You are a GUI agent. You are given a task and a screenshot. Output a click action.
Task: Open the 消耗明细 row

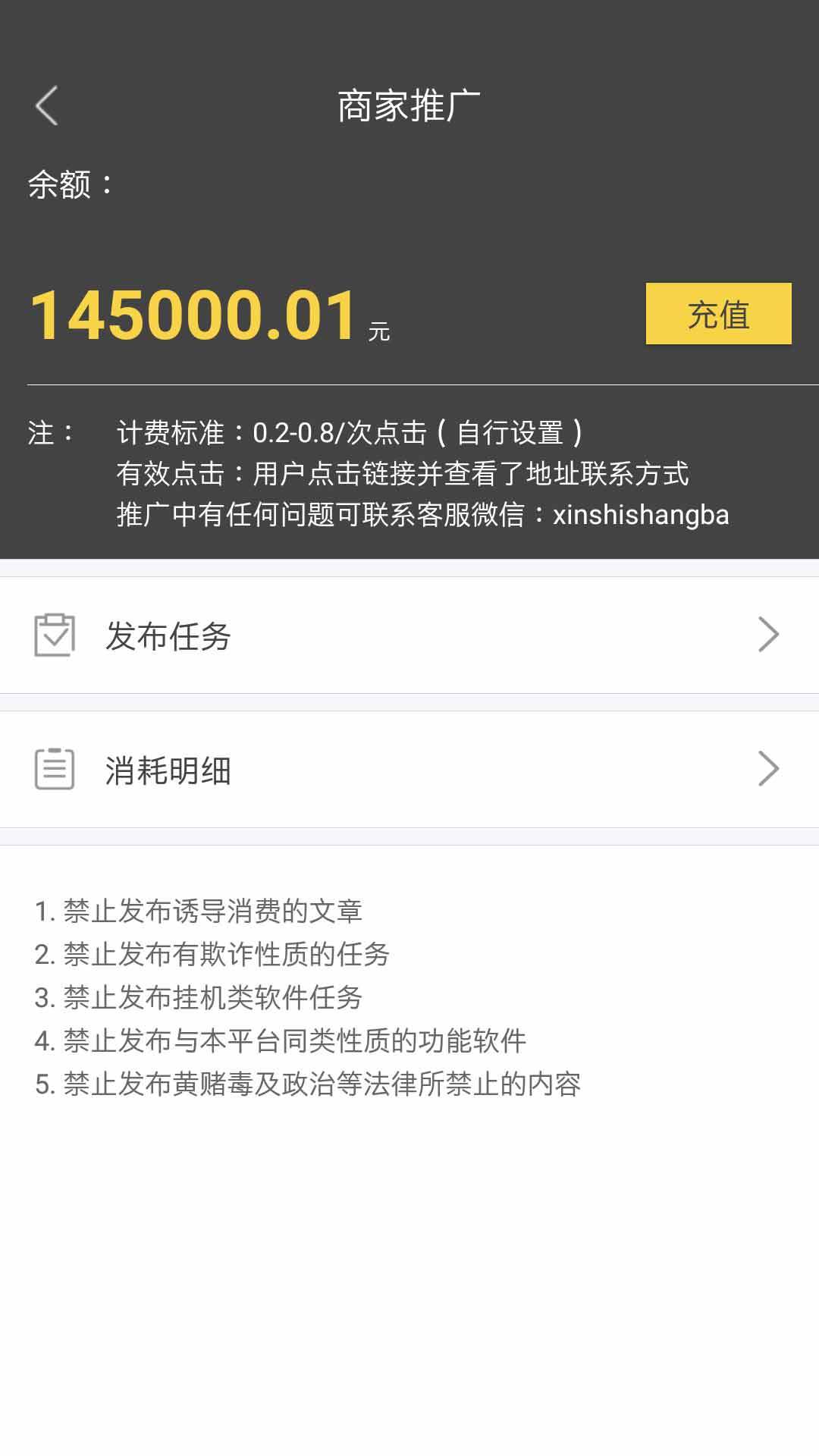[409, 770]
